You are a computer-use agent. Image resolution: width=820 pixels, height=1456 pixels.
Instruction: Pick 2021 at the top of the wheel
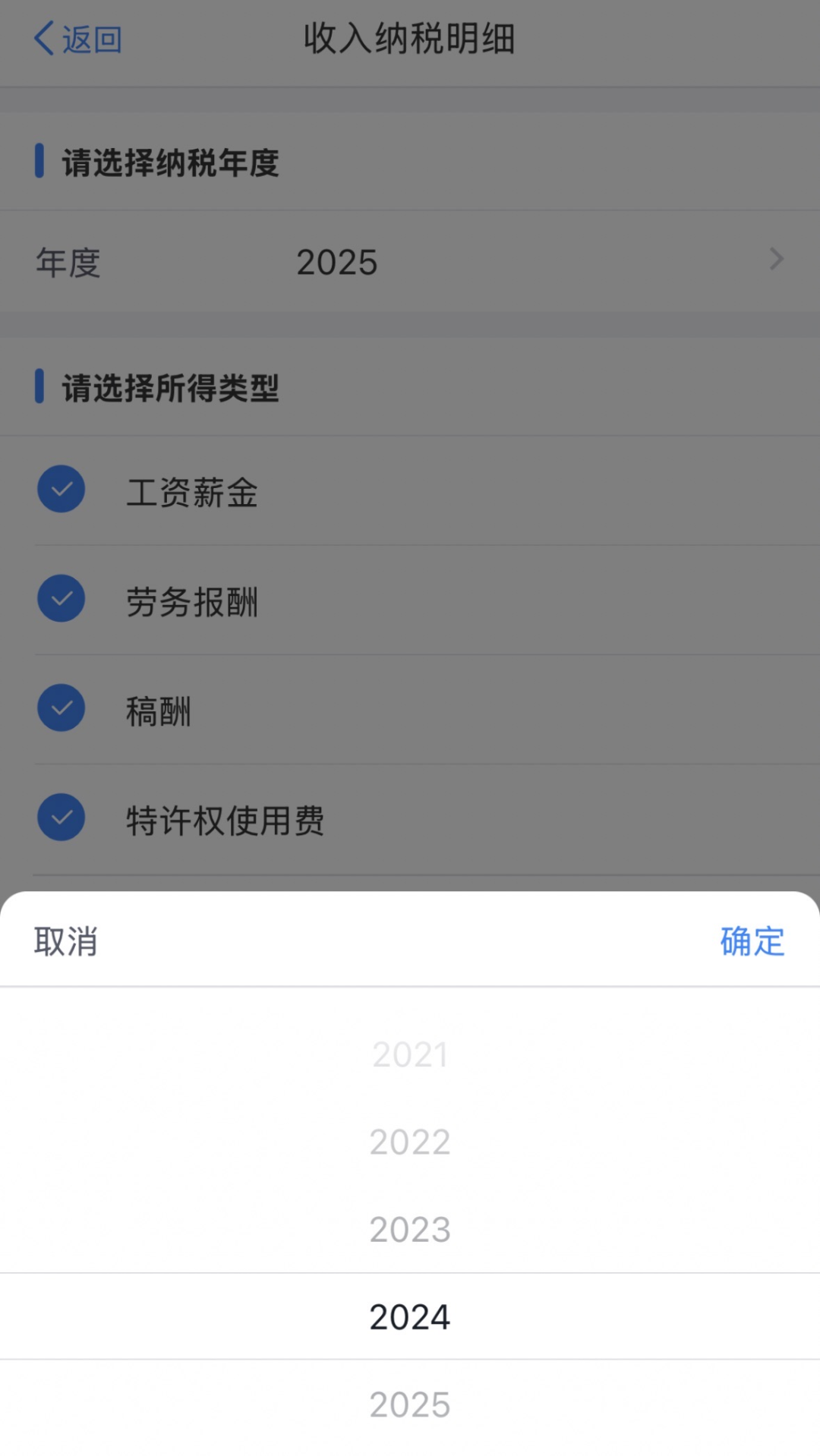pos(410,1054)
